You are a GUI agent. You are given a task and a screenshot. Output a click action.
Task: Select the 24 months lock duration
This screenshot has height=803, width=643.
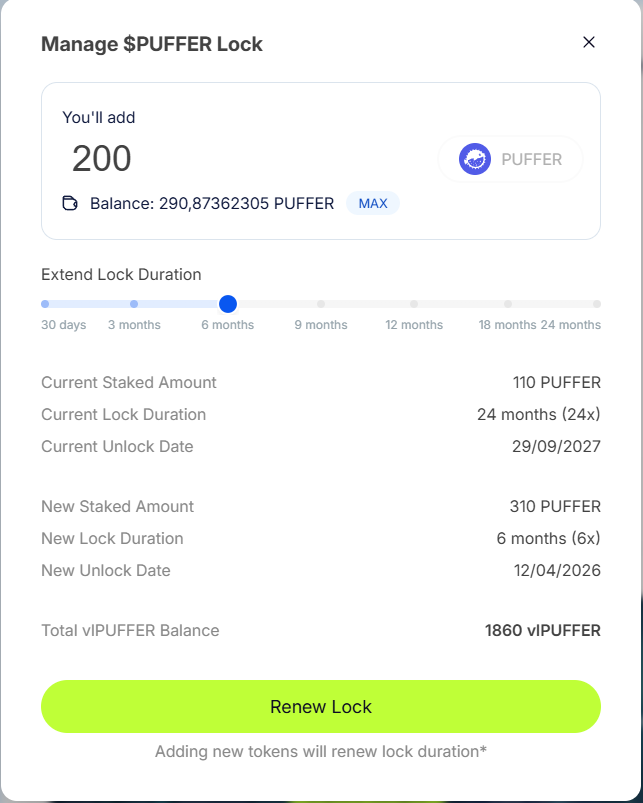tap(597, 304)
